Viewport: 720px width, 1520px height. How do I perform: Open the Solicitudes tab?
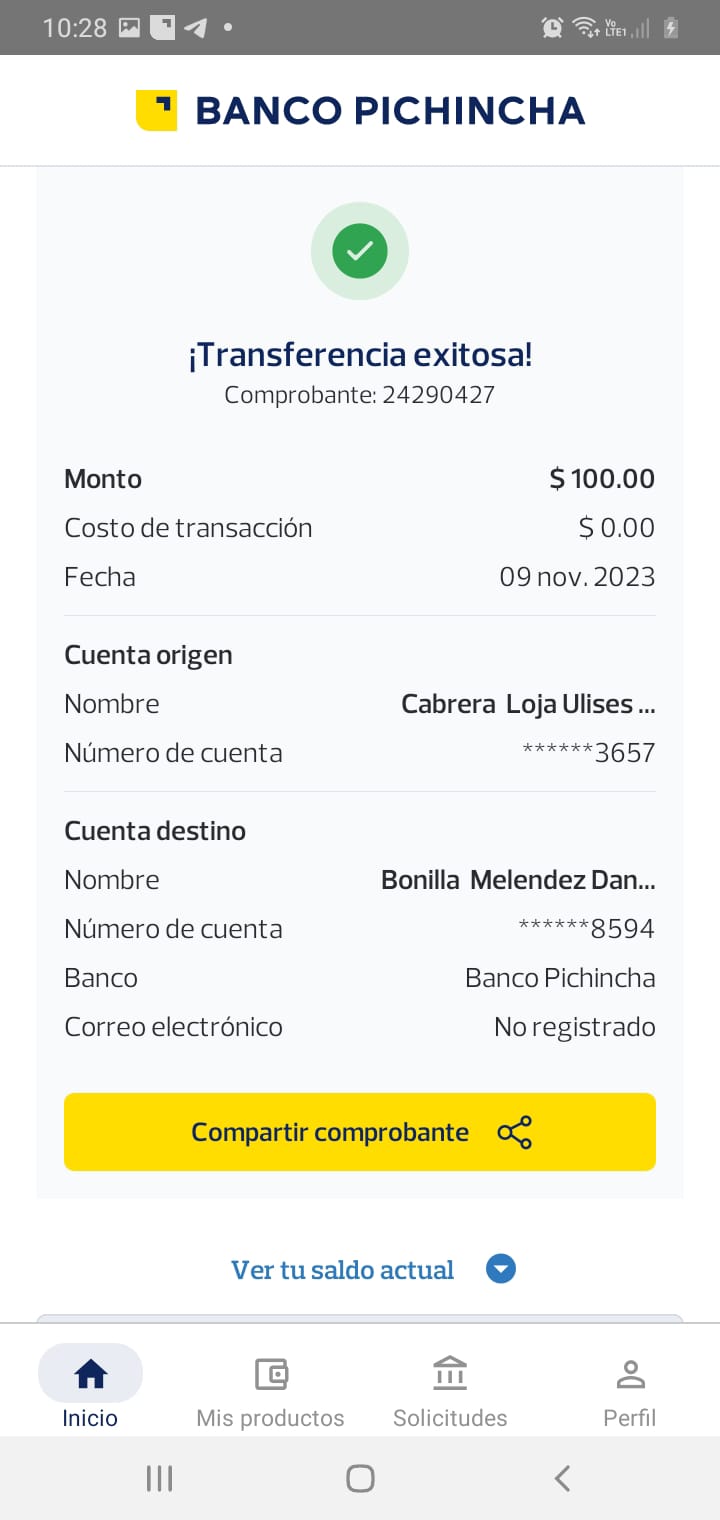450,1388
